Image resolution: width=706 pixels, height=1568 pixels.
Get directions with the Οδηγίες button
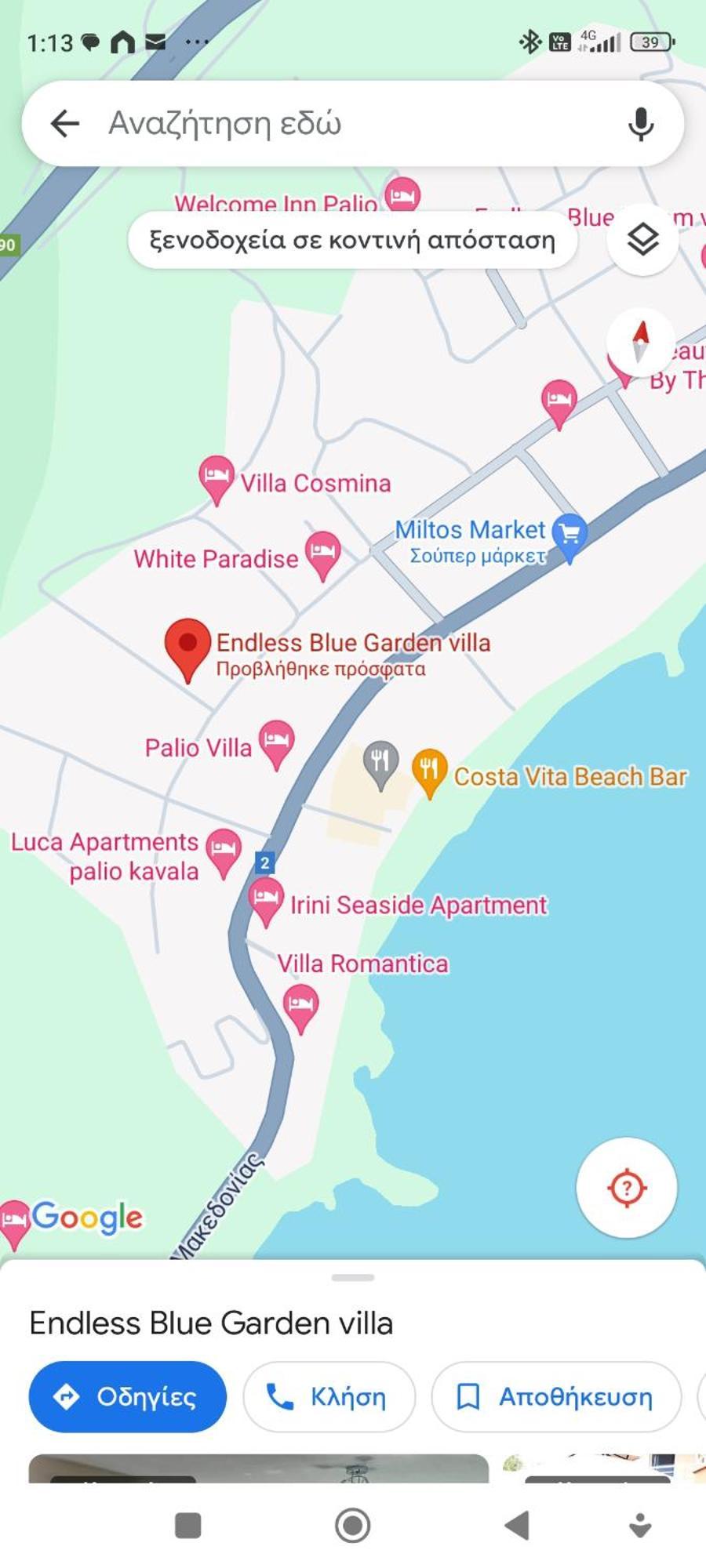(127, 1397)
